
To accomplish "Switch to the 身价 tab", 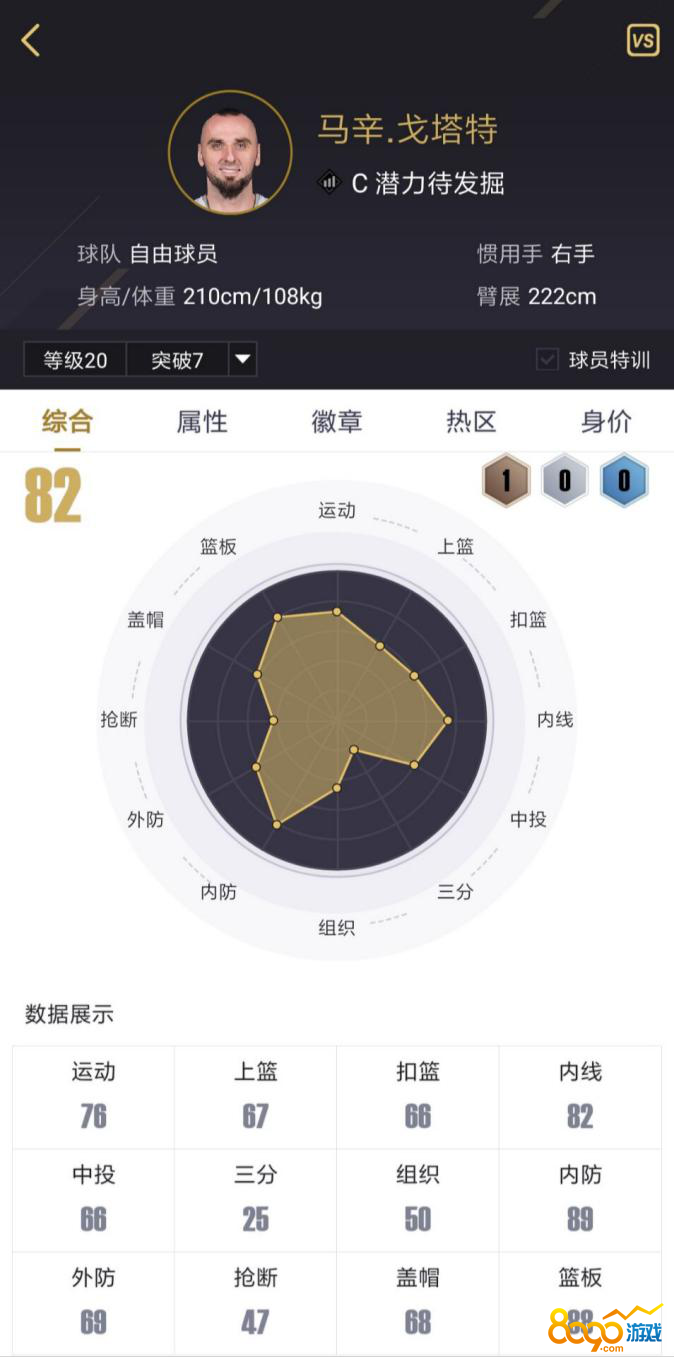I will tap(606, 422).
